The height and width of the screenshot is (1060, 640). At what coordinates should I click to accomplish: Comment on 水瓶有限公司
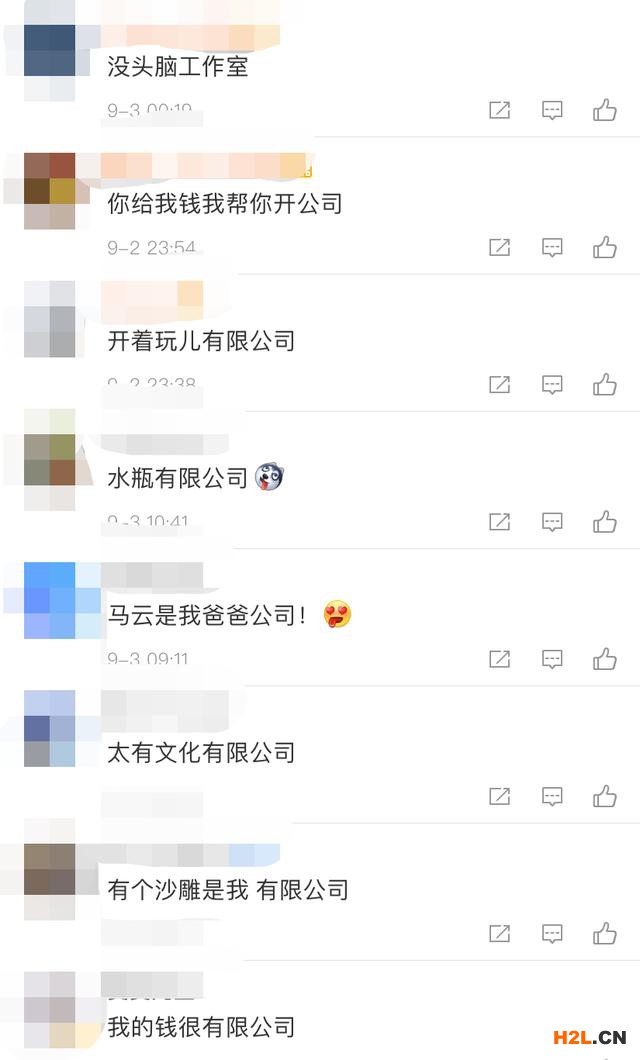(552, 521)
